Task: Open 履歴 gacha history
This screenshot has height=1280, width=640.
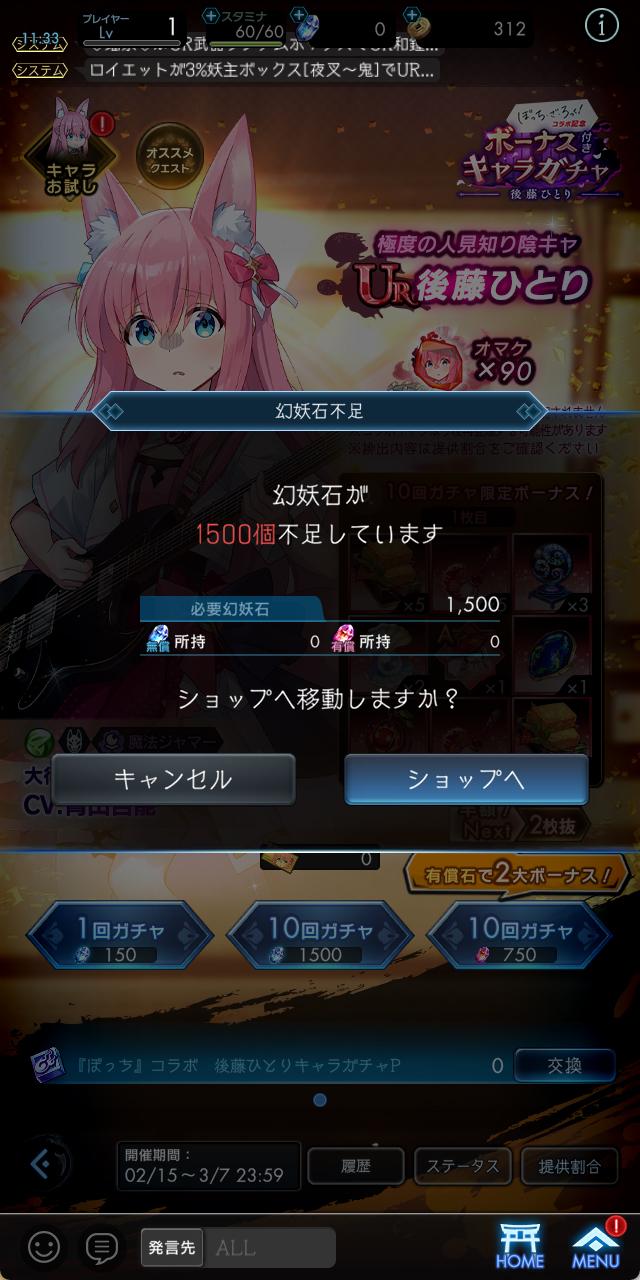Action: (x=356, y=1166)
